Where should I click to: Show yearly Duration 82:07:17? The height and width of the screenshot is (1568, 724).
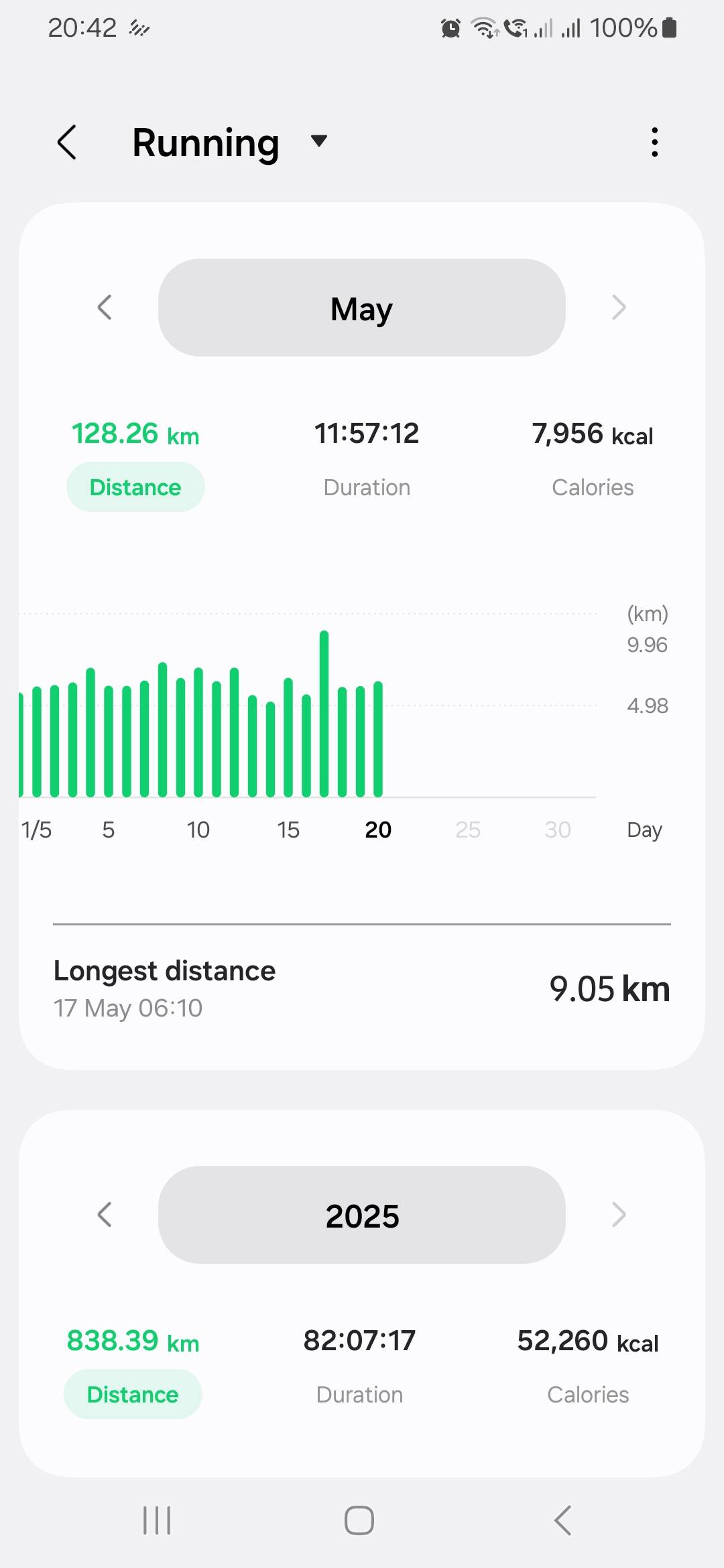359,1366
